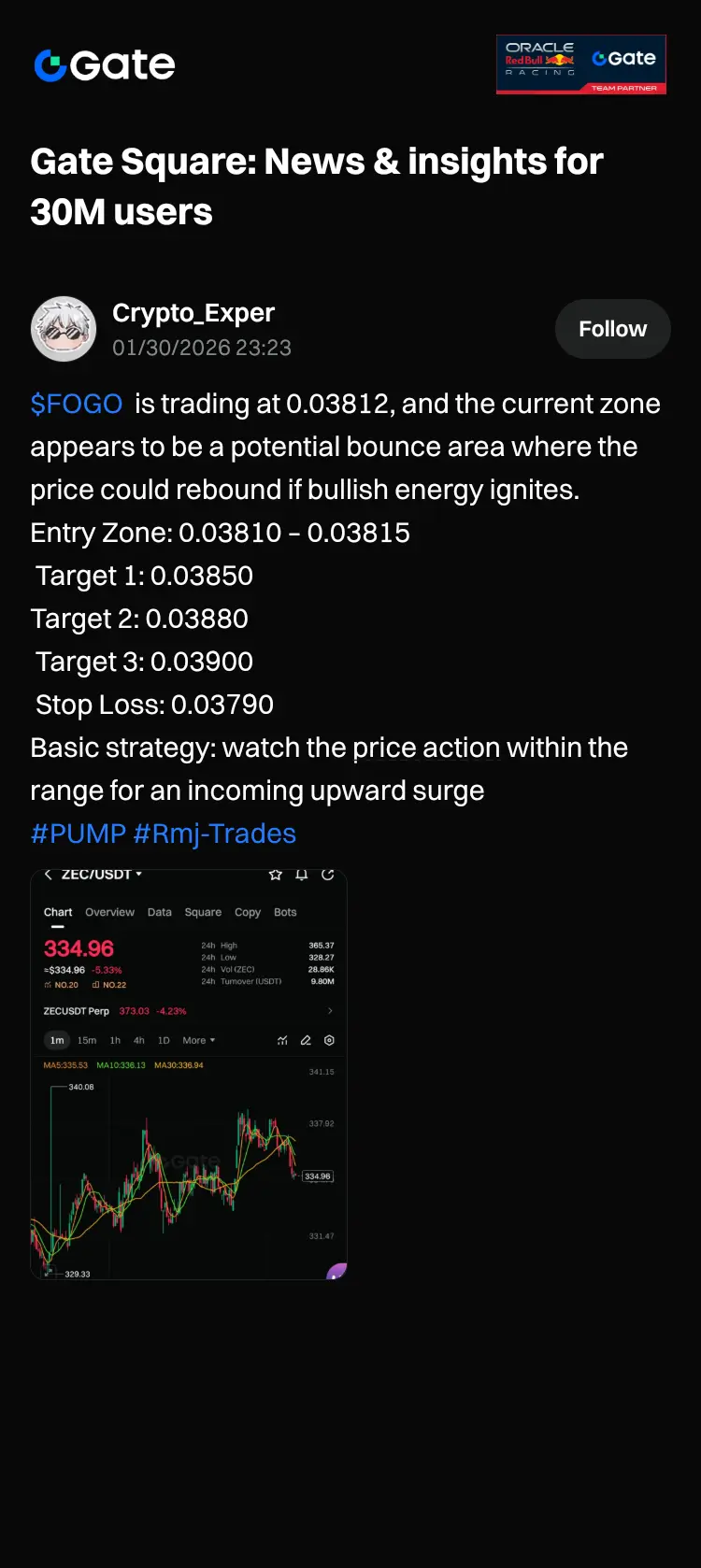Image resolution: width=701 pixels, height=1568 pixels.
Task: Enlarge the attached ZEC/USDT chart image
Action: 189,1073
